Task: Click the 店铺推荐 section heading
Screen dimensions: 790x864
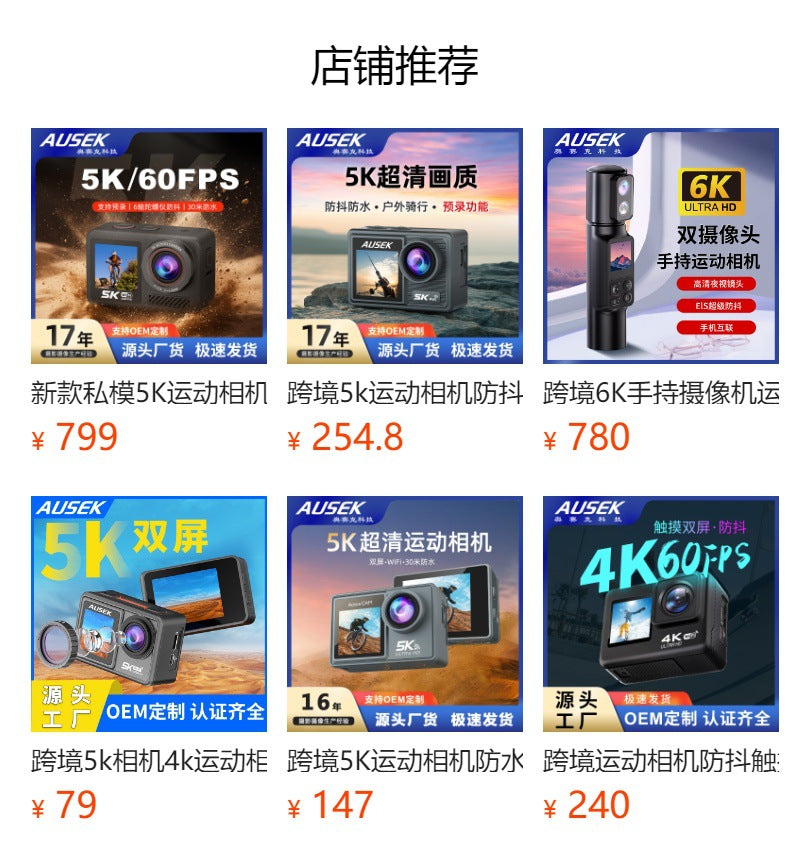Action: coord(395,62)
